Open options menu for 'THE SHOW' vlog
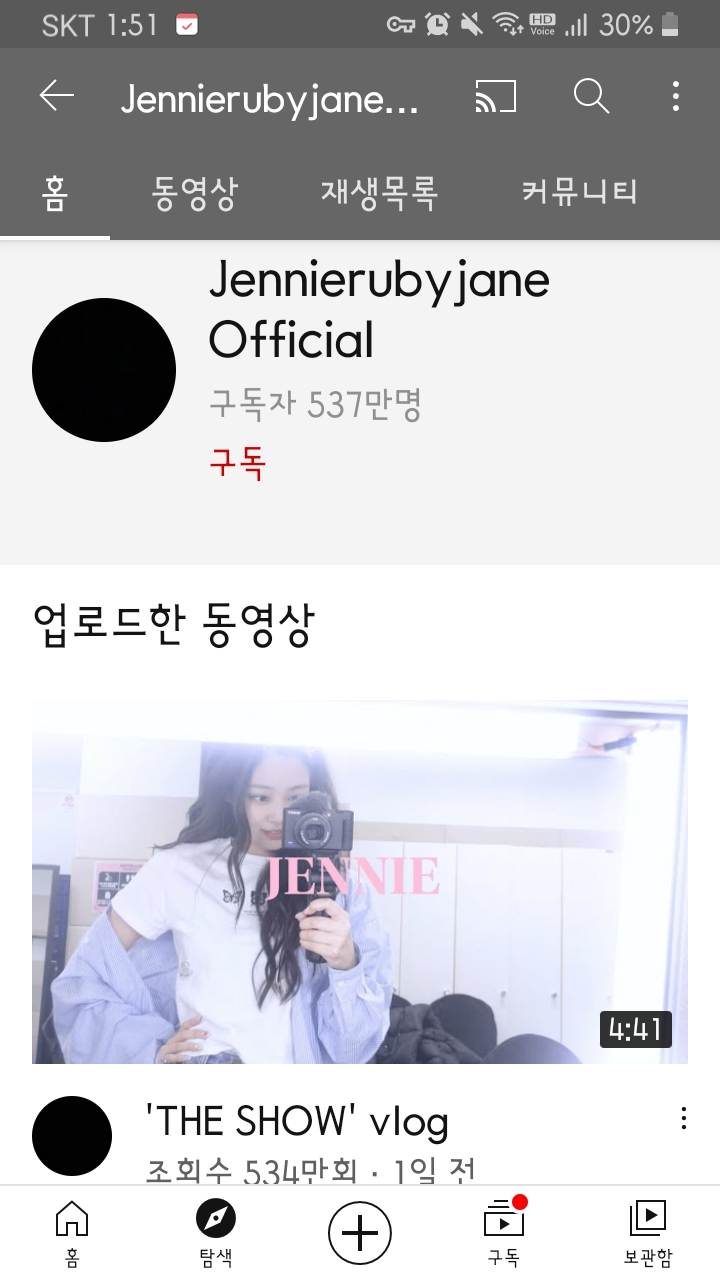Image resolution: width=720 pixels, height=1280 pixels. tap(683, 1118)
